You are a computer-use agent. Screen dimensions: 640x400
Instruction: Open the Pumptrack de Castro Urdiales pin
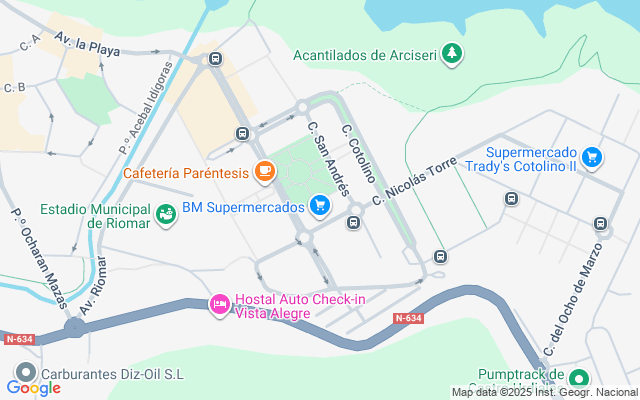[x=579, y=378]
